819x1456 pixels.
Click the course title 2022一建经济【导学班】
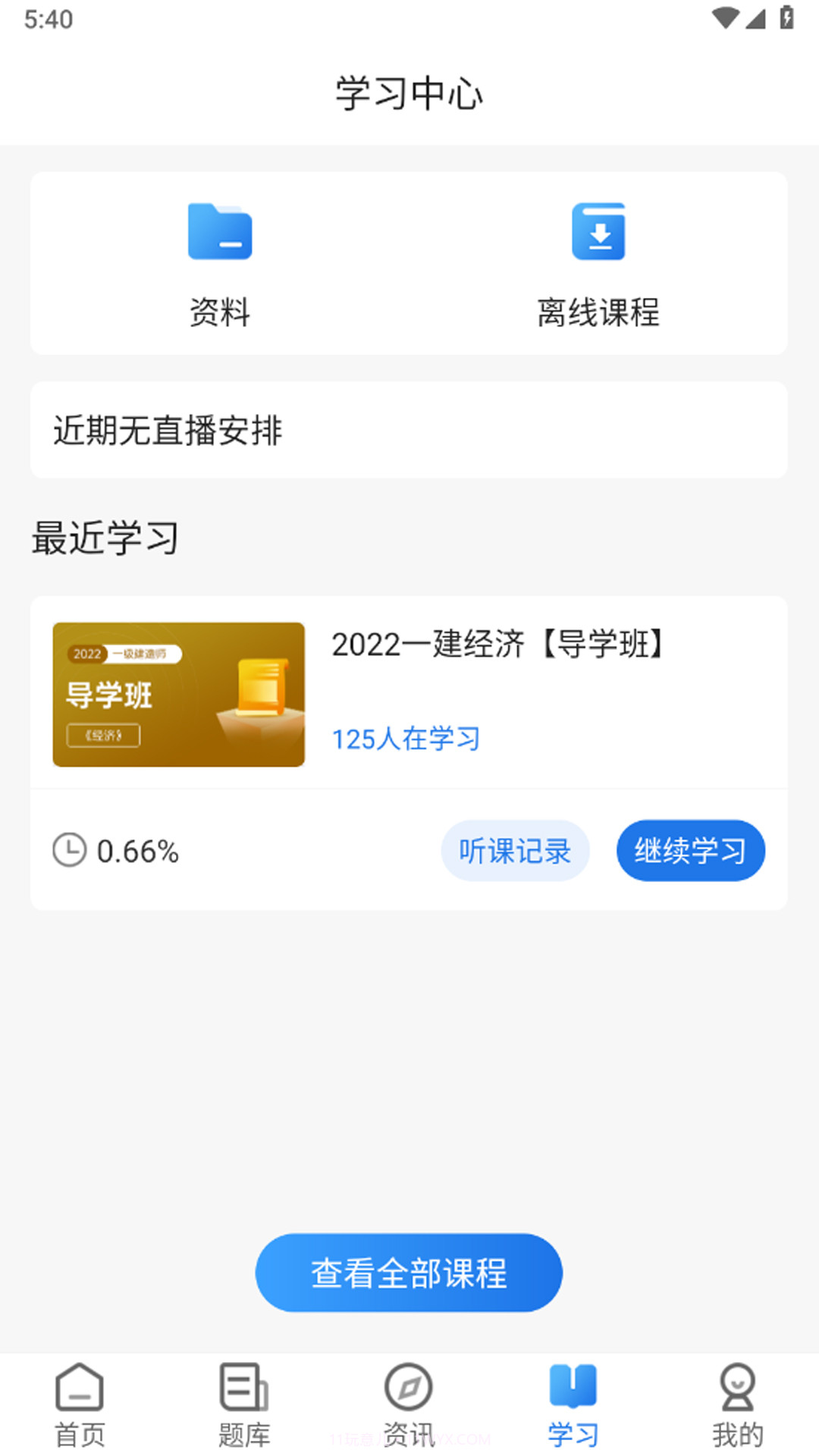[x=499, y=643]
